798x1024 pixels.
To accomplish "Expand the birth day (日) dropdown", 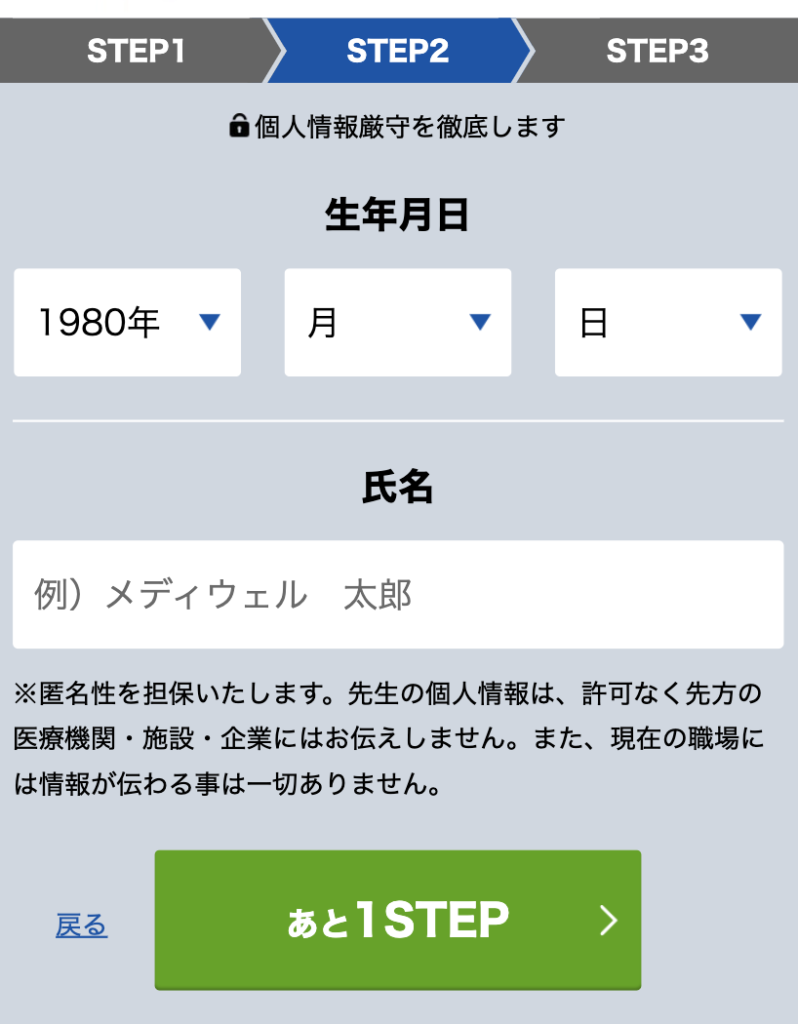I will (x=668, y=323).
